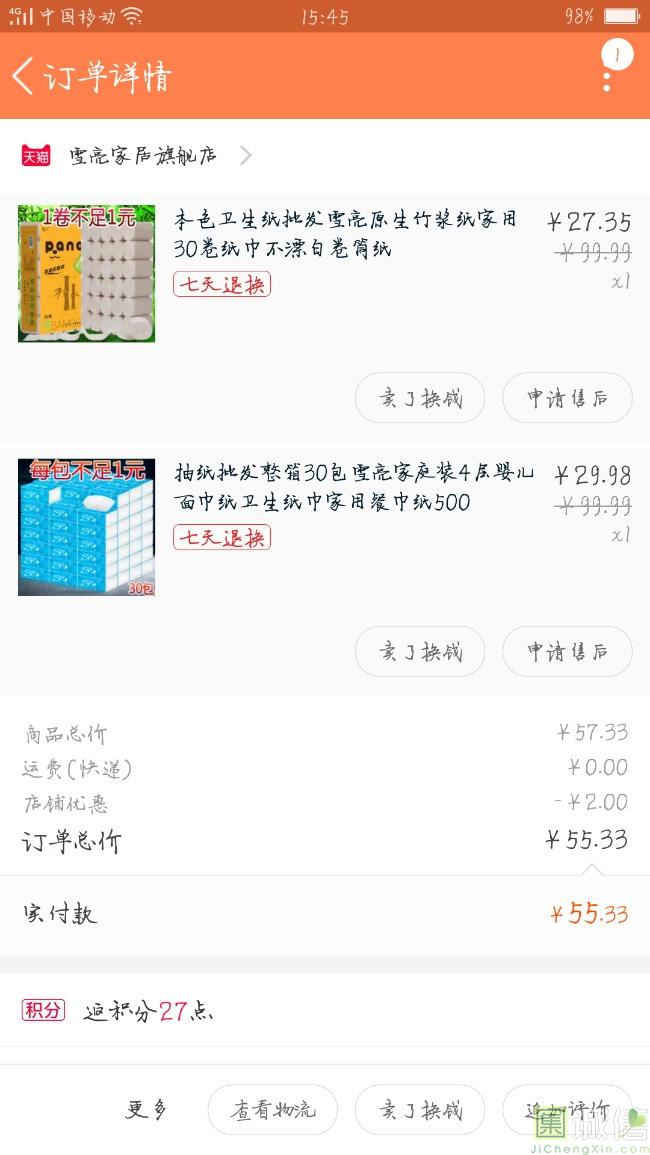Open the overflow menu with badge
Viewport: 650px width, 1155px height.
point(607,72)
